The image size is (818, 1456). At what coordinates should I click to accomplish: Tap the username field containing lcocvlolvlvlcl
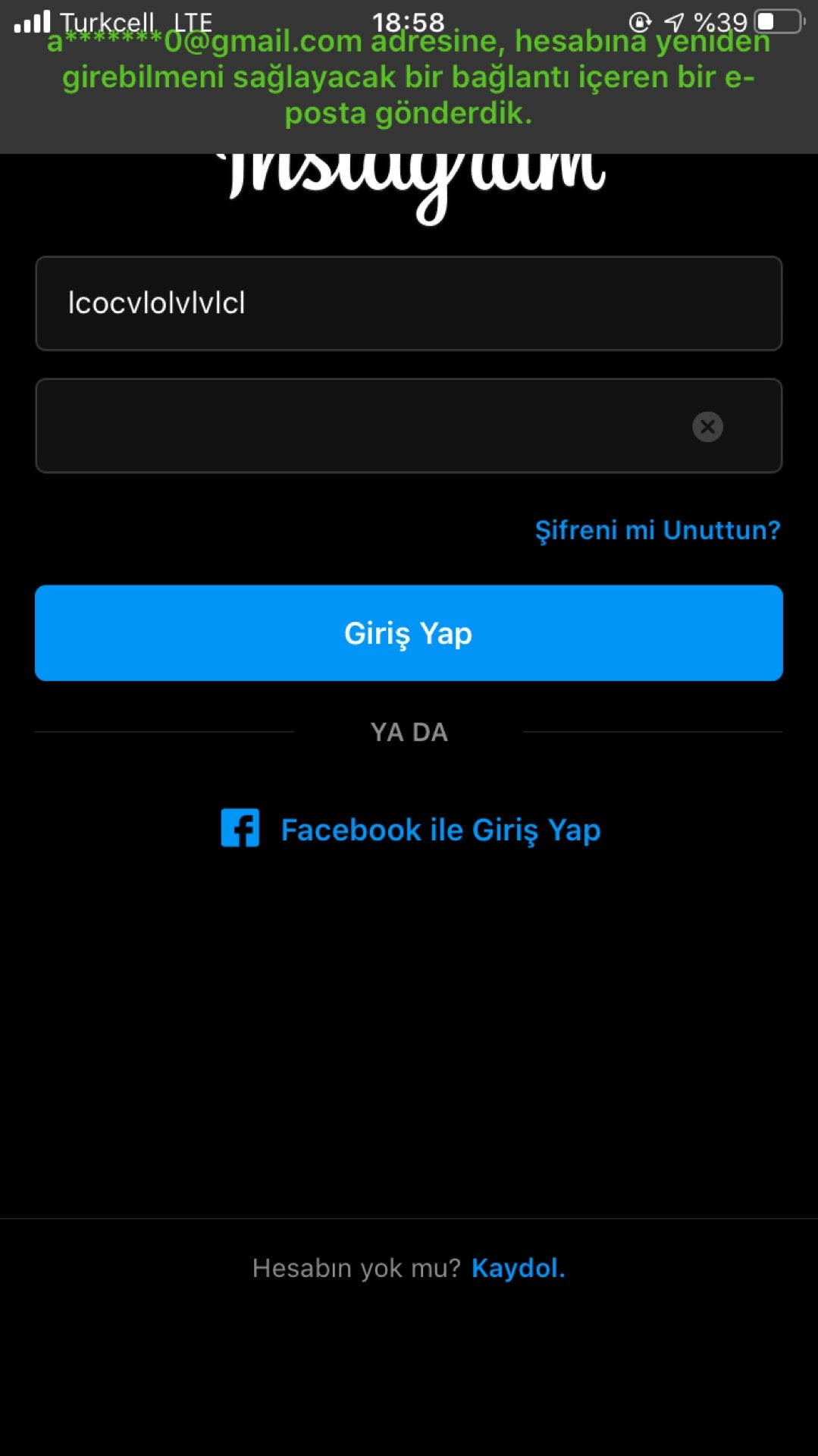pos(409,303)
